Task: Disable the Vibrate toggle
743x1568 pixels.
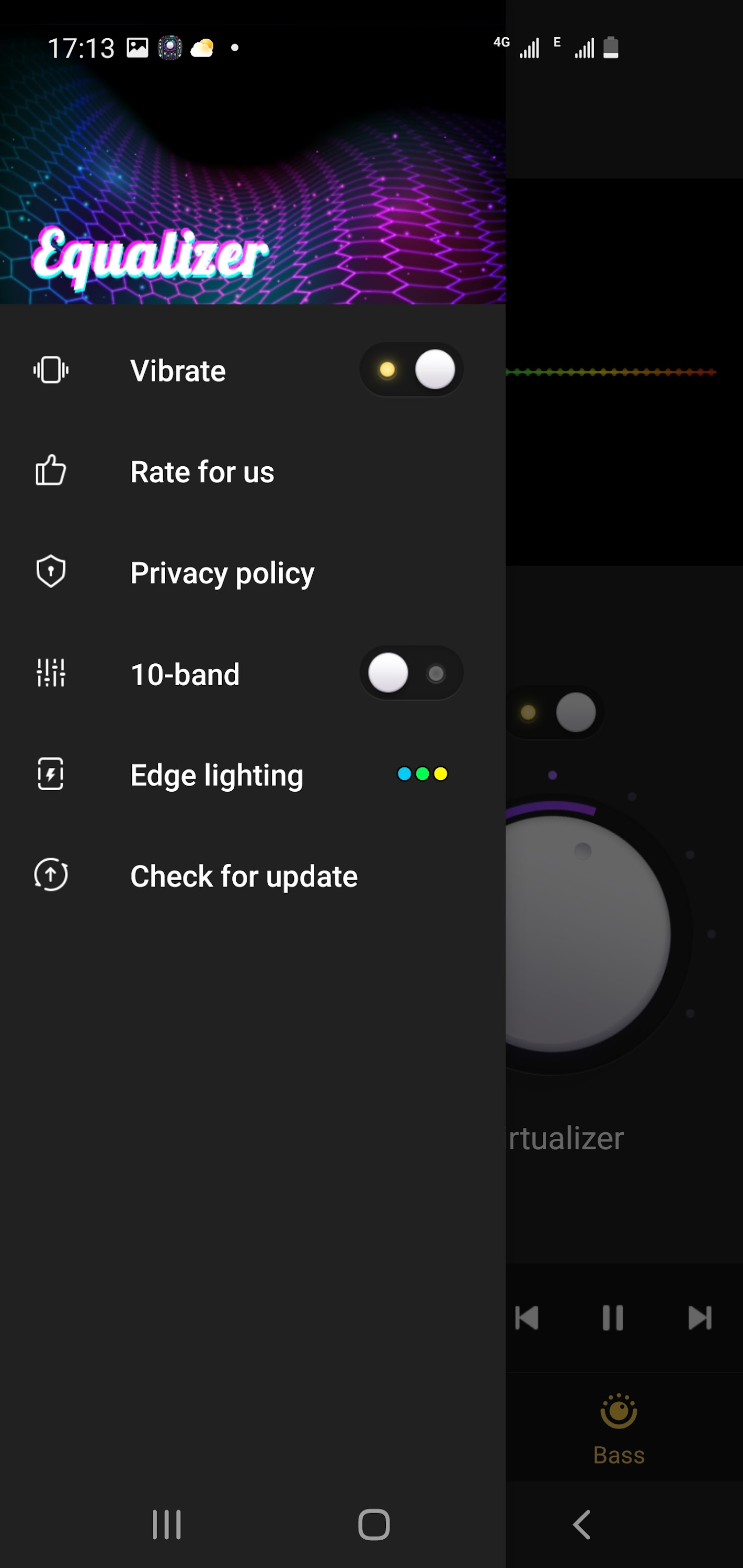Action: pyautogui.click(x=411, y=370)
